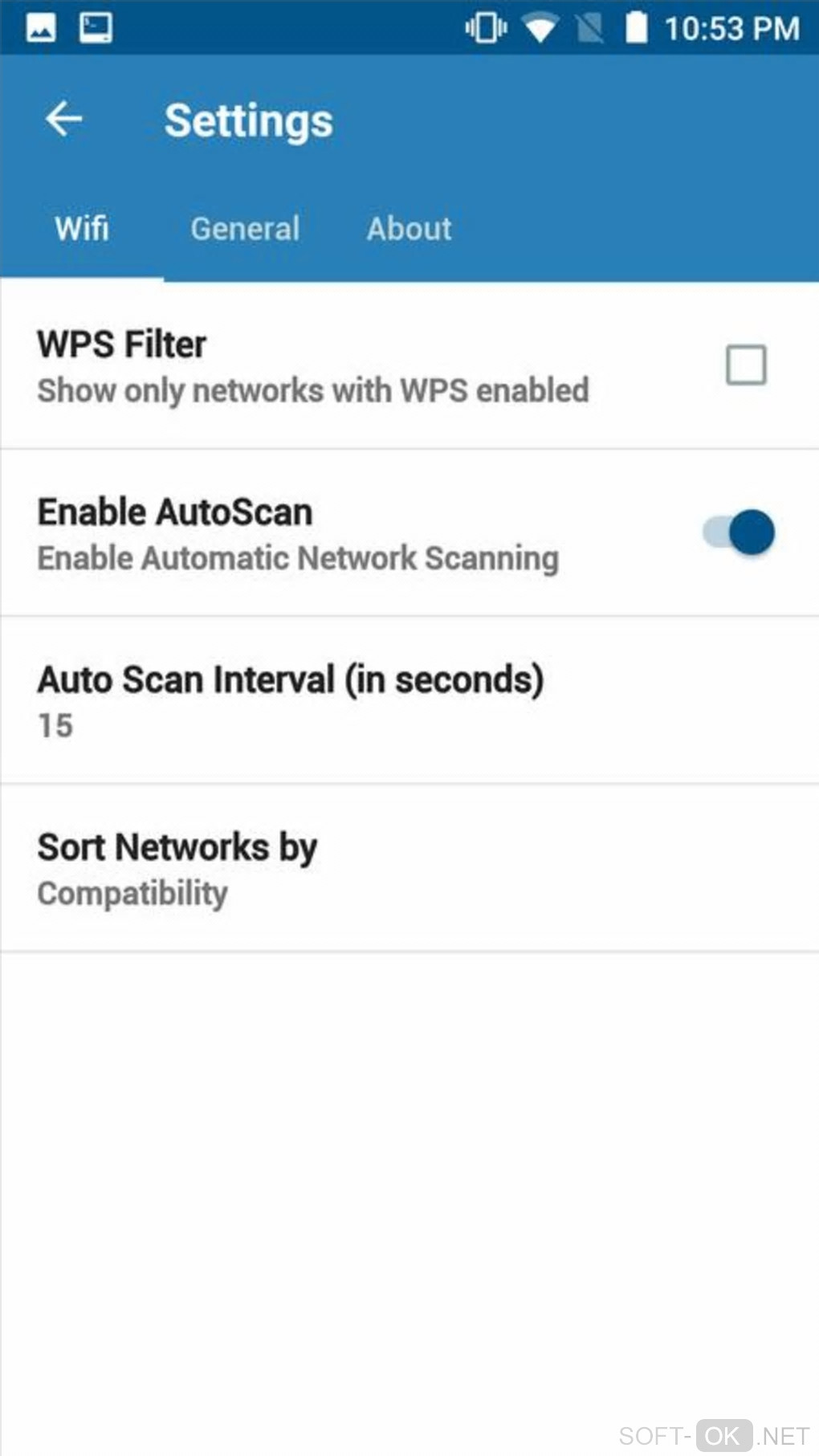819x1456 pixels.
Task: Check the WPS Filter checkbox
Action: (746, 365)
